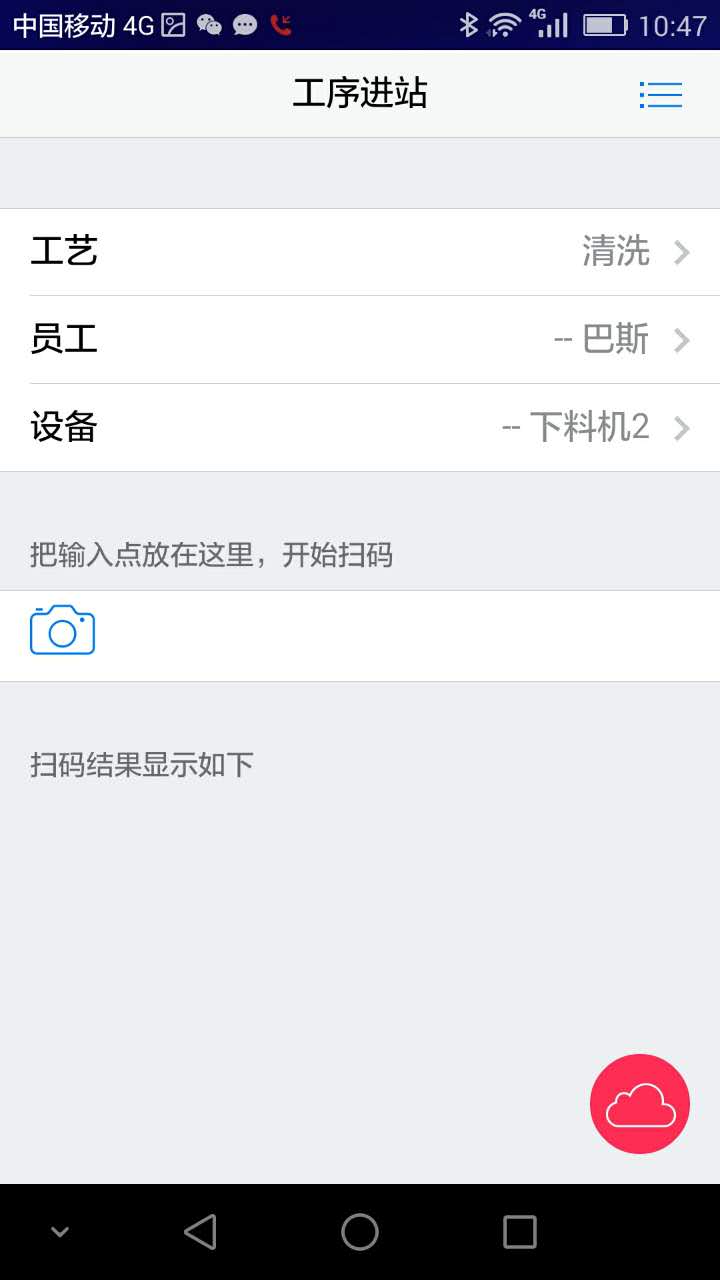Viewport: 720px width, 1280px height.
Task: Open the 员工 row showing 巴斯
Action: click(360, 340)
